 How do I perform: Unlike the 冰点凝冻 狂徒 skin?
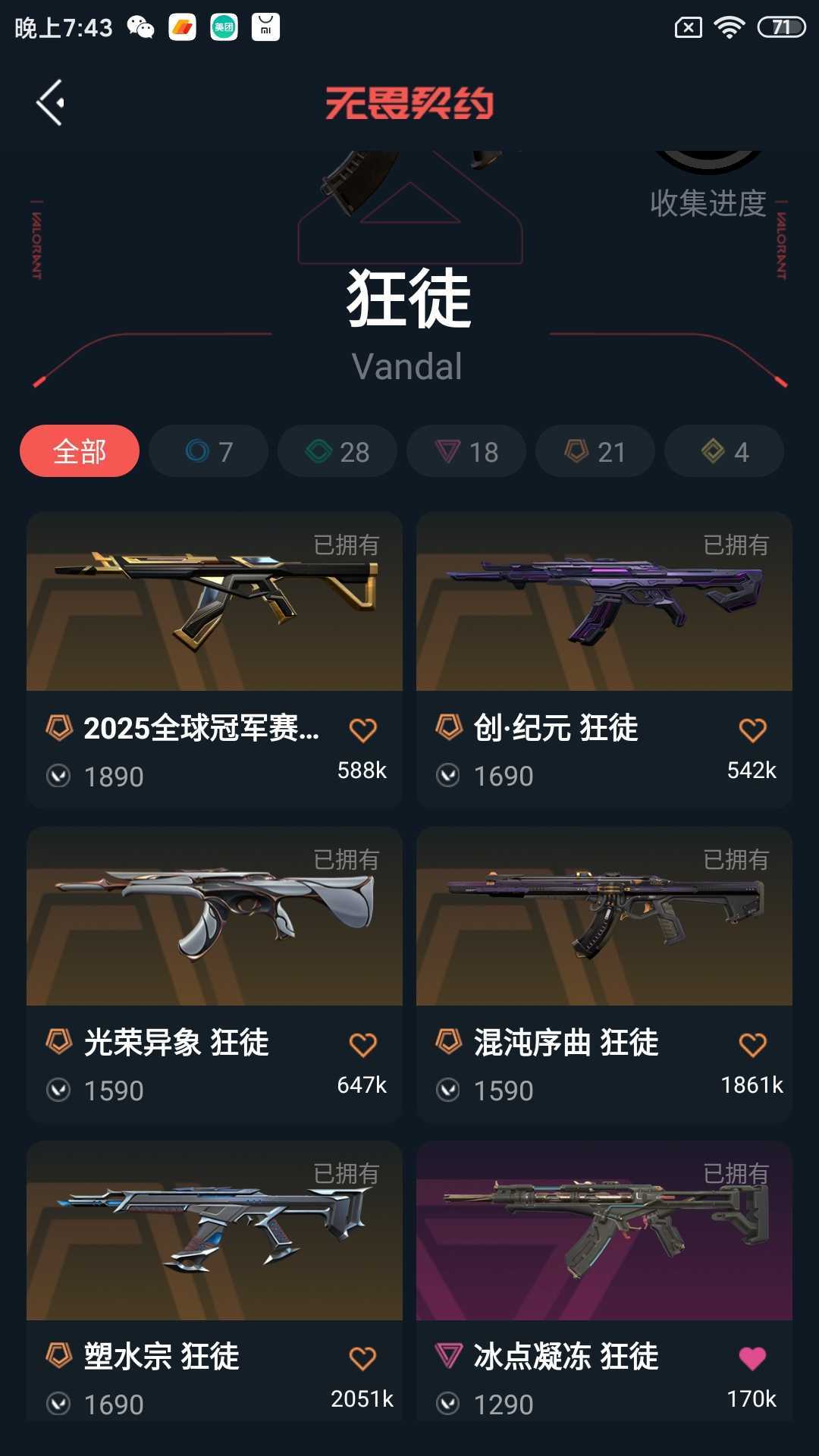(x=752, y=1358)
